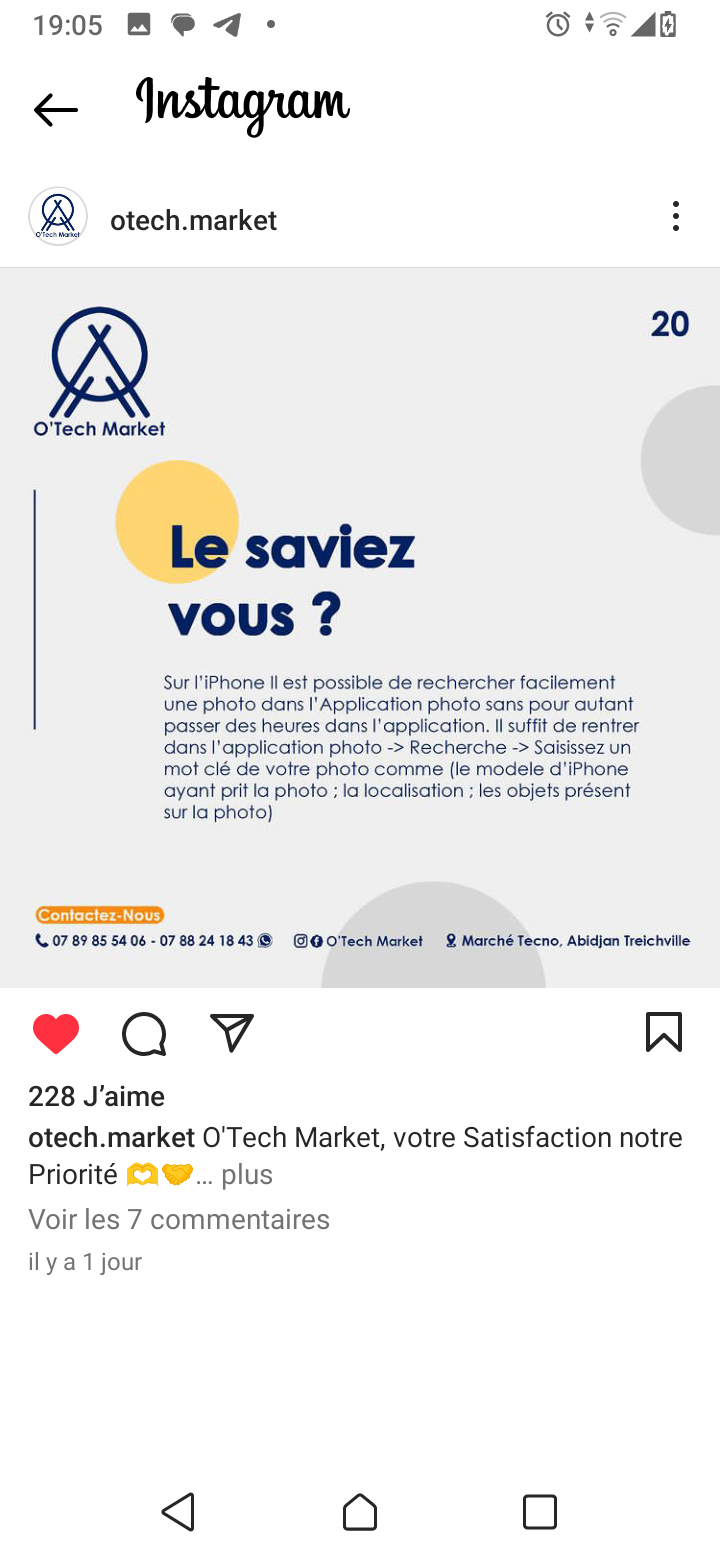Open the otech.market username in post header
The height and width of the screenshot is (1560, 720).
pos(193,220)
